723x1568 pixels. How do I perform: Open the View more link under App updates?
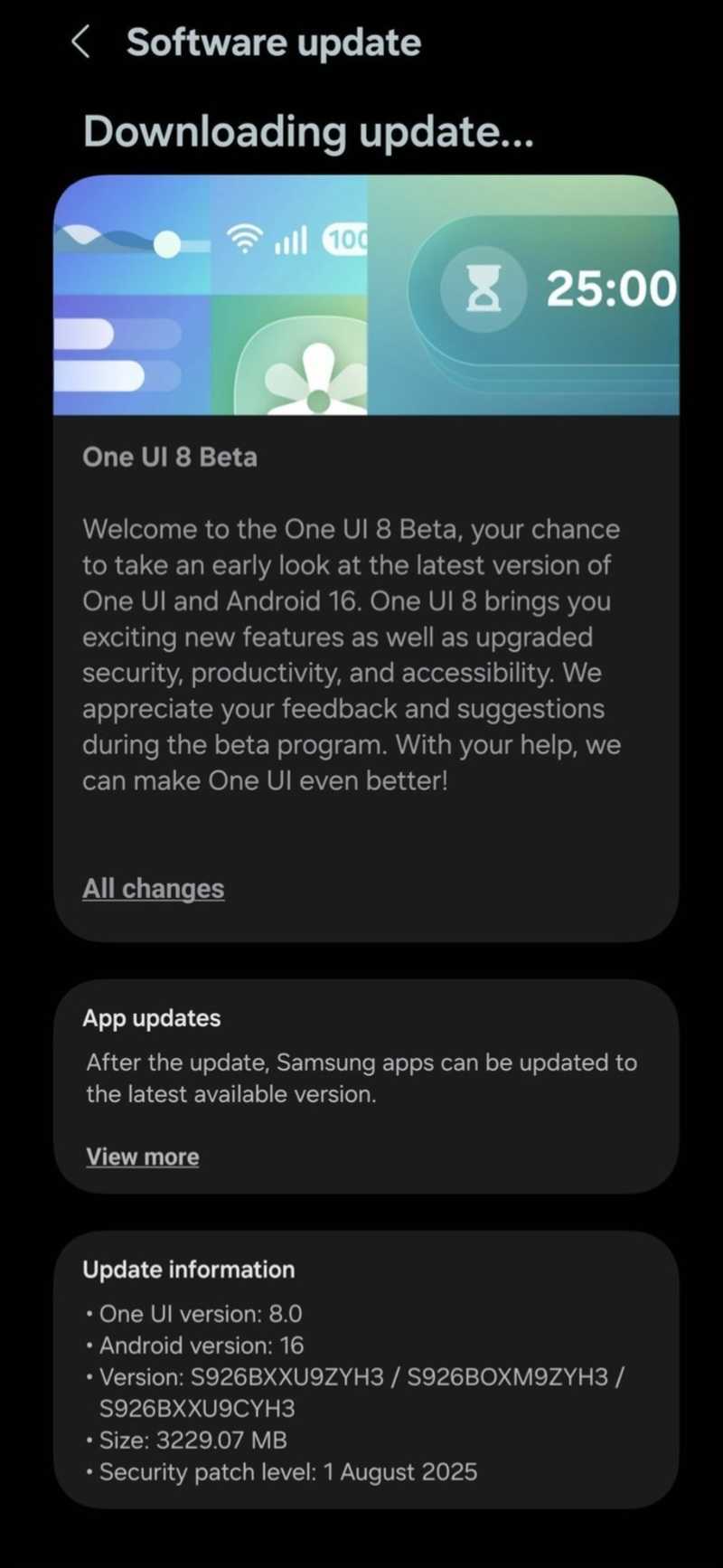tap(142, 1157)
